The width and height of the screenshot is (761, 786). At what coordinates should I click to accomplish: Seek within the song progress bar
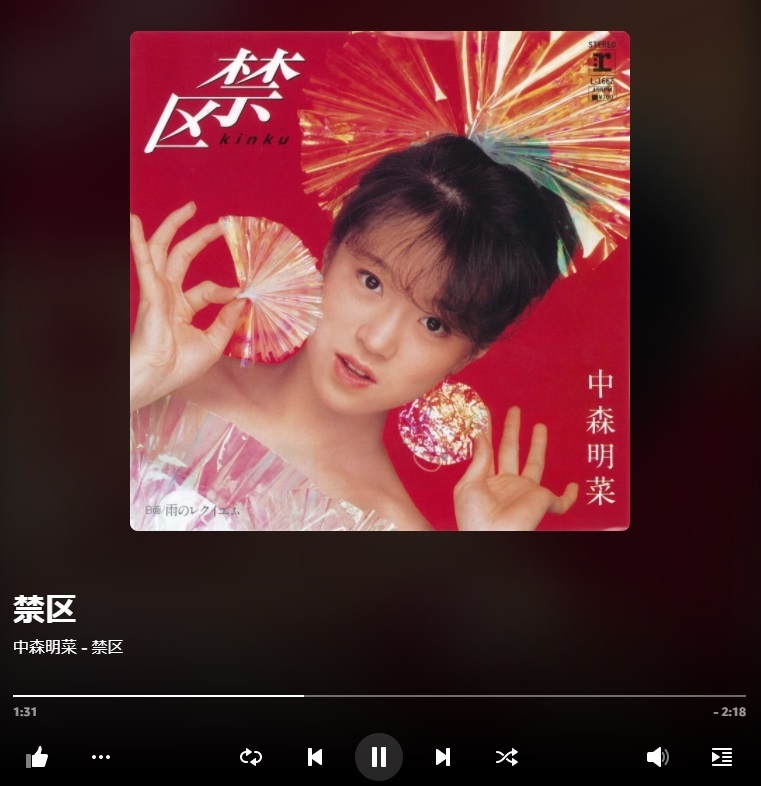pos(379,695)
